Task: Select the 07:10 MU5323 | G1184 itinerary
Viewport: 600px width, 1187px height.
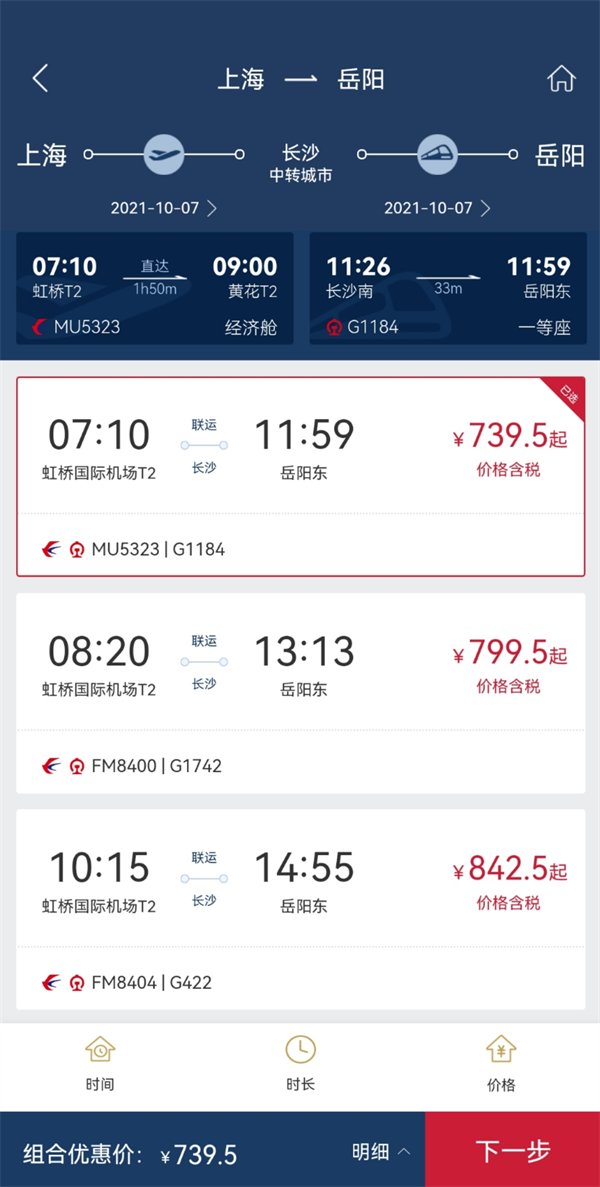Action: pyautogui.click(x=300, y=476)
